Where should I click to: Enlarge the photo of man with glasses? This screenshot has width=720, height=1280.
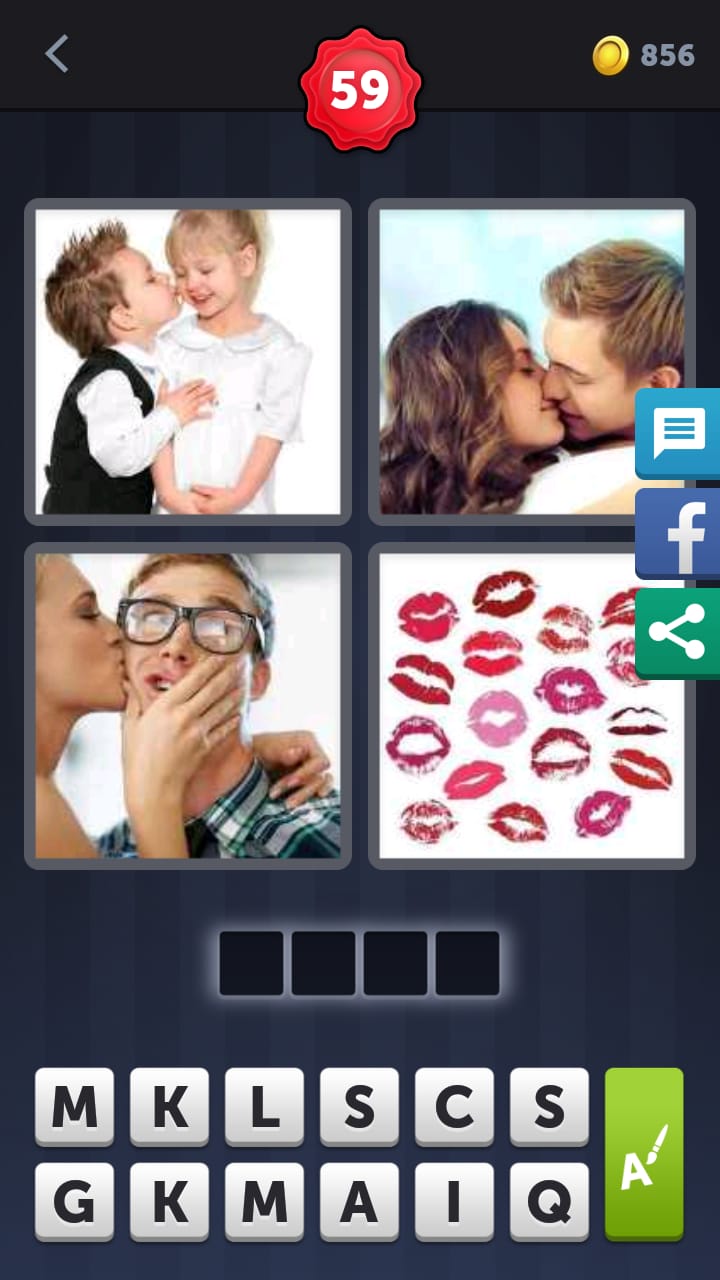pyautogui.click(x=188, y=705)
